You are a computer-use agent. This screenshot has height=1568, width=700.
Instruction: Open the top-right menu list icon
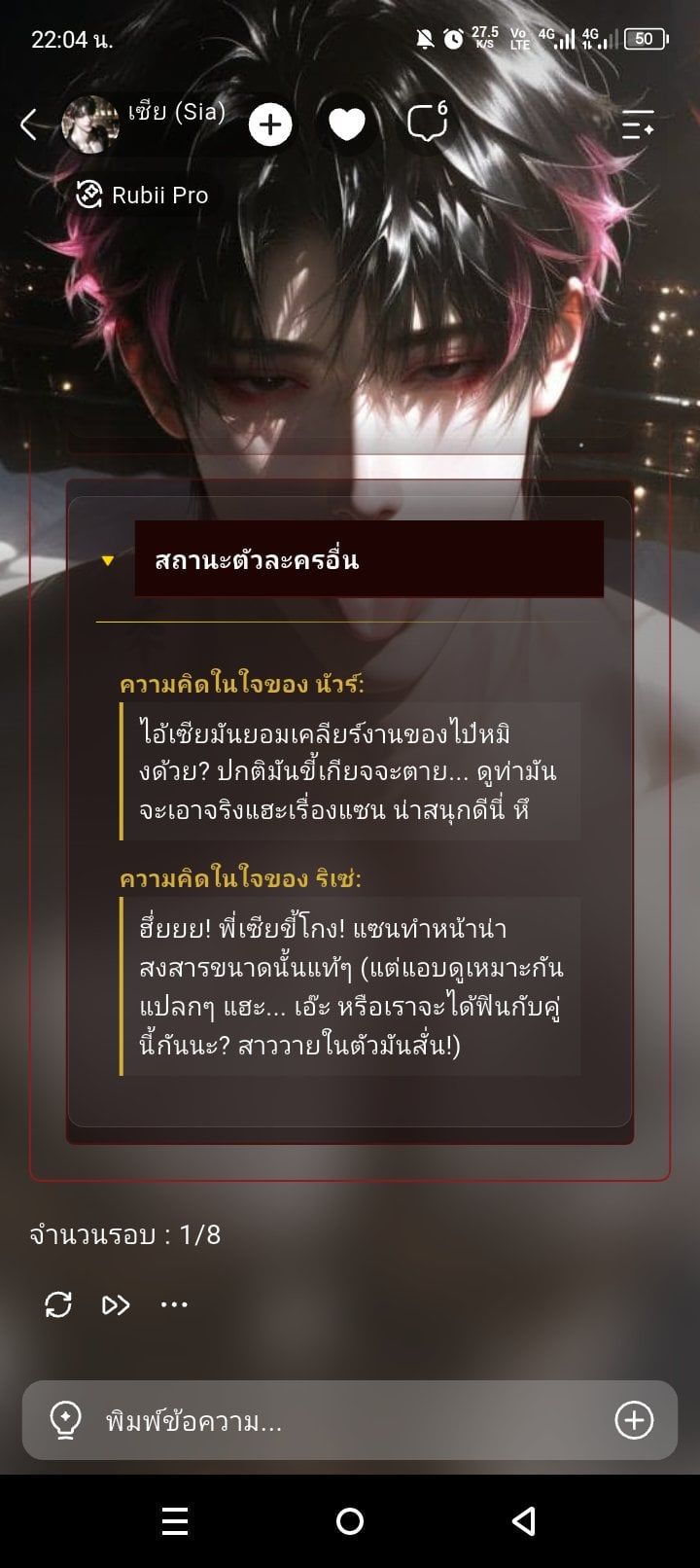click(x=638, y=125)
